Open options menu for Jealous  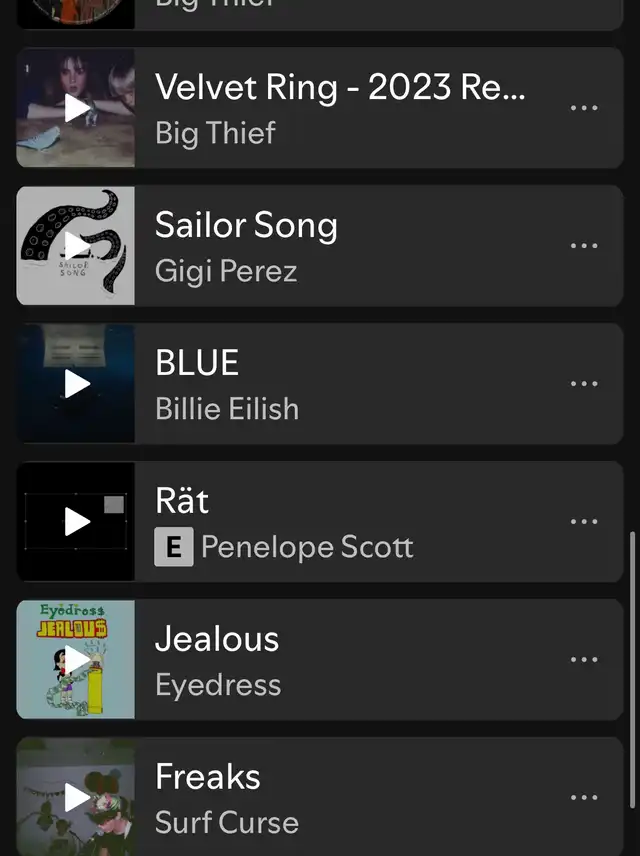(x=584, y=659)
